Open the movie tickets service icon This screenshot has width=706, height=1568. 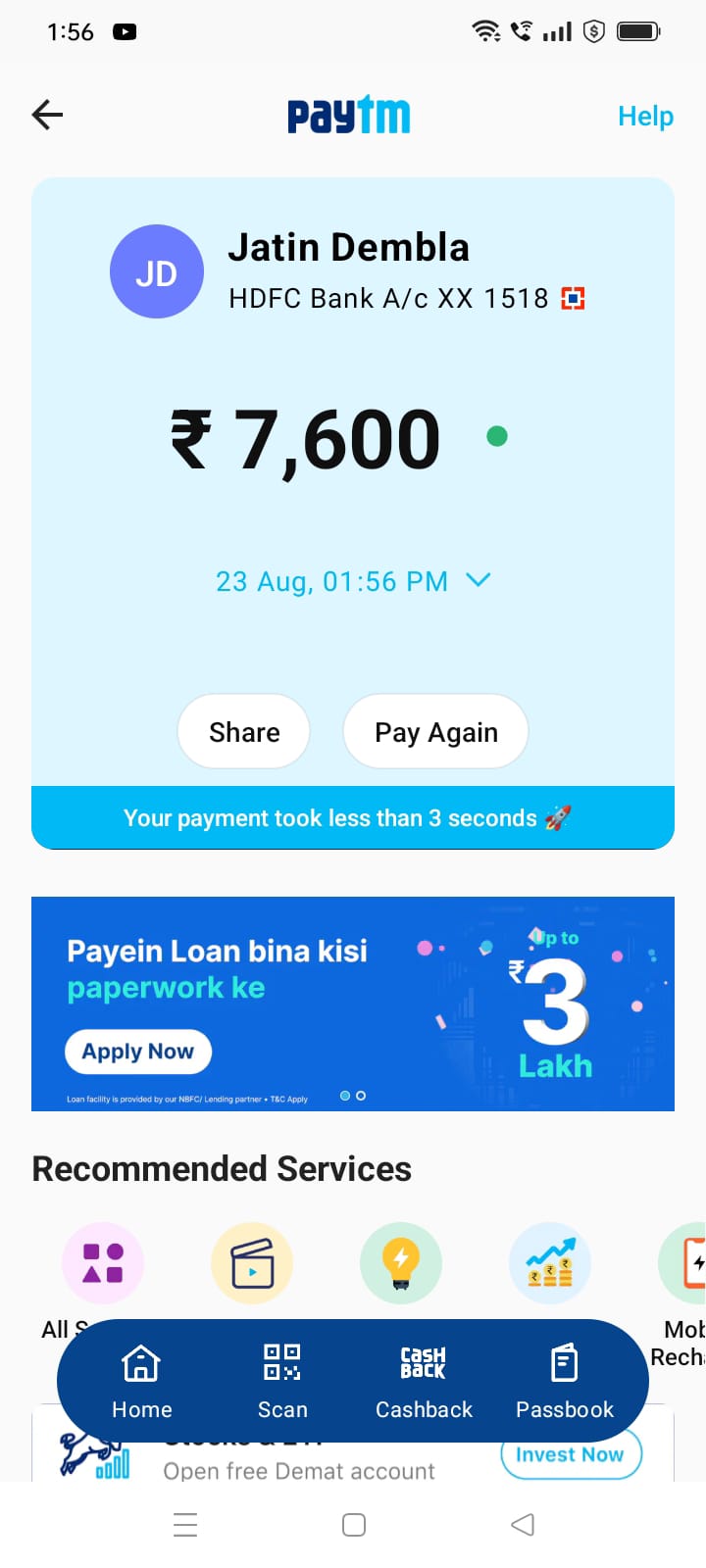(x=252, y=1263)
